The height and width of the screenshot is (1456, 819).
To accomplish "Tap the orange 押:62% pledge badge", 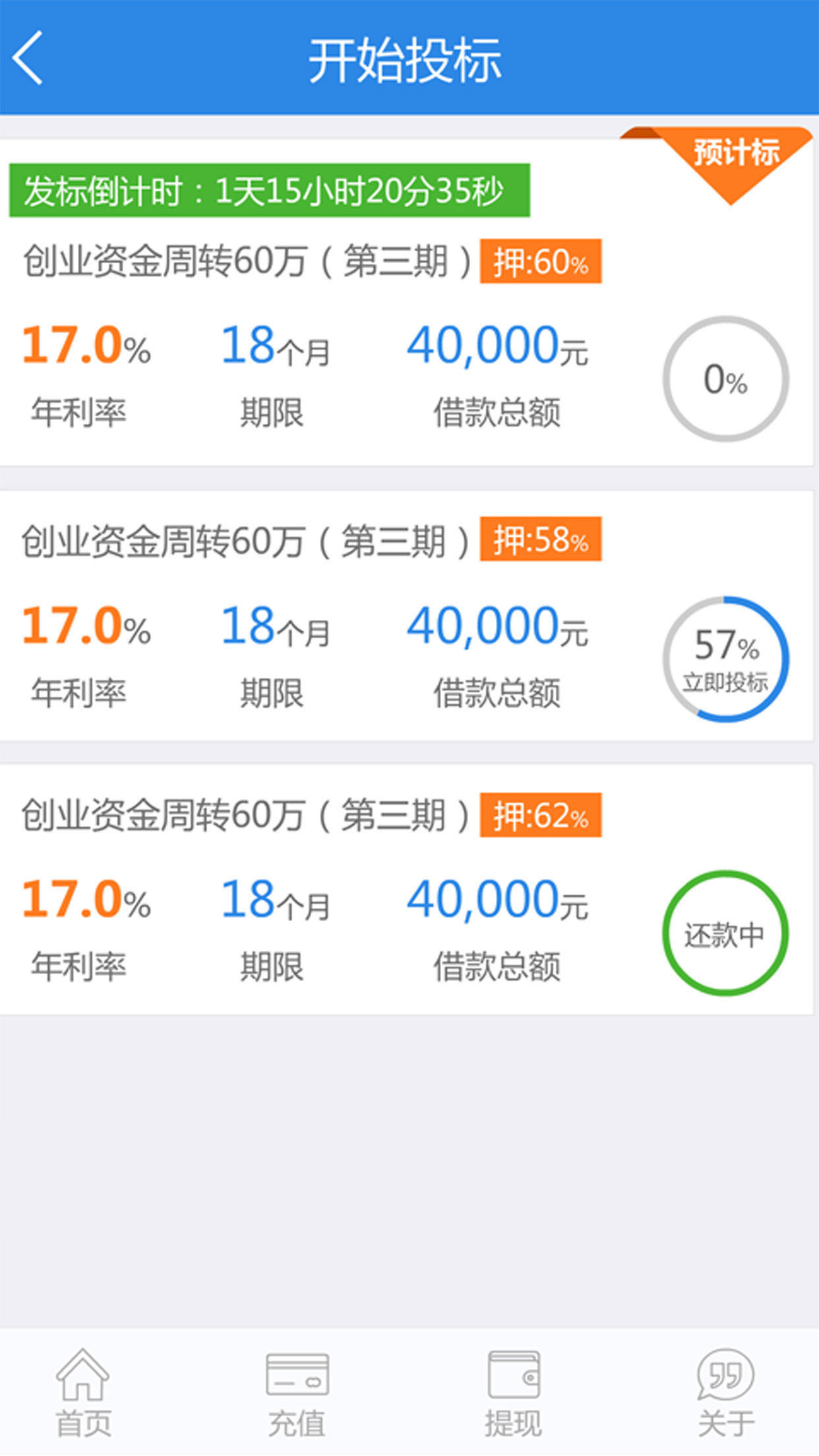I will (x=541, y=818).
